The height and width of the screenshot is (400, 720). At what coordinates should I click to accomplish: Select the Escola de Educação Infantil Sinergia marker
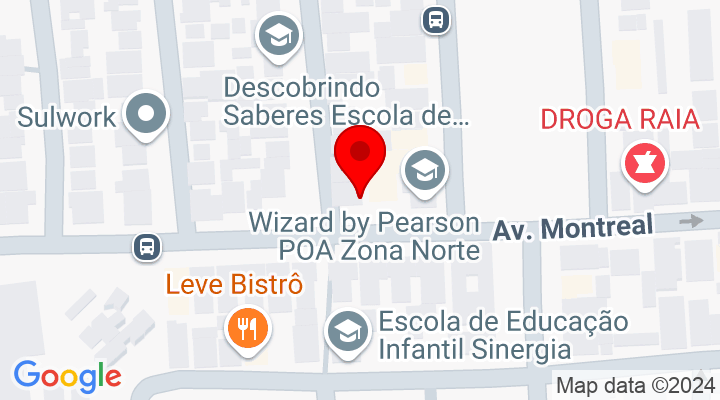coord(347,329)
